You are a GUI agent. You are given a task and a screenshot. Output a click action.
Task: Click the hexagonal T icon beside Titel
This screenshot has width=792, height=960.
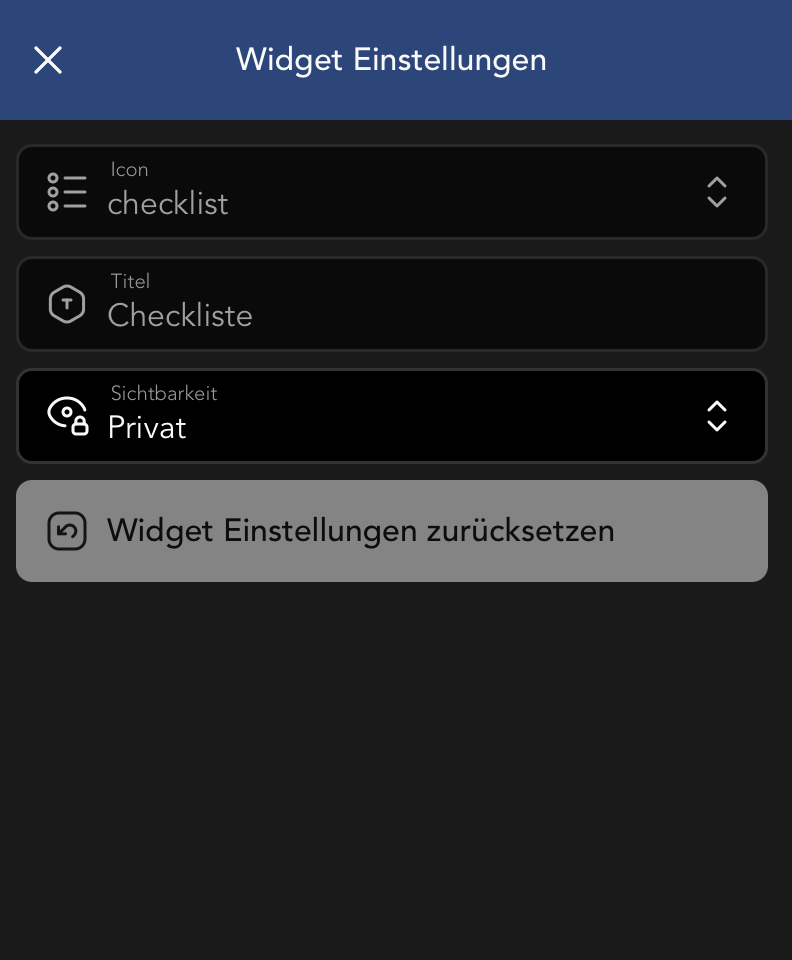[66, 304]
